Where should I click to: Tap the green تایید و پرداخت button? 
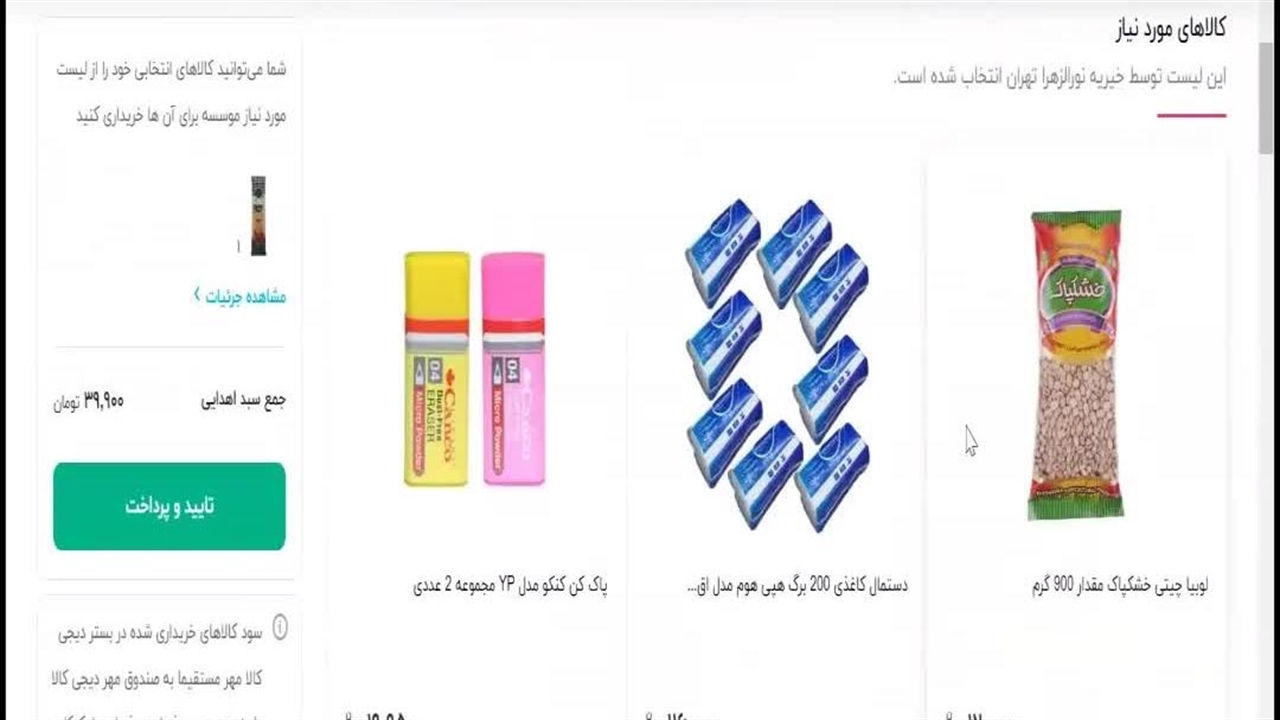[x=169, y=506]
